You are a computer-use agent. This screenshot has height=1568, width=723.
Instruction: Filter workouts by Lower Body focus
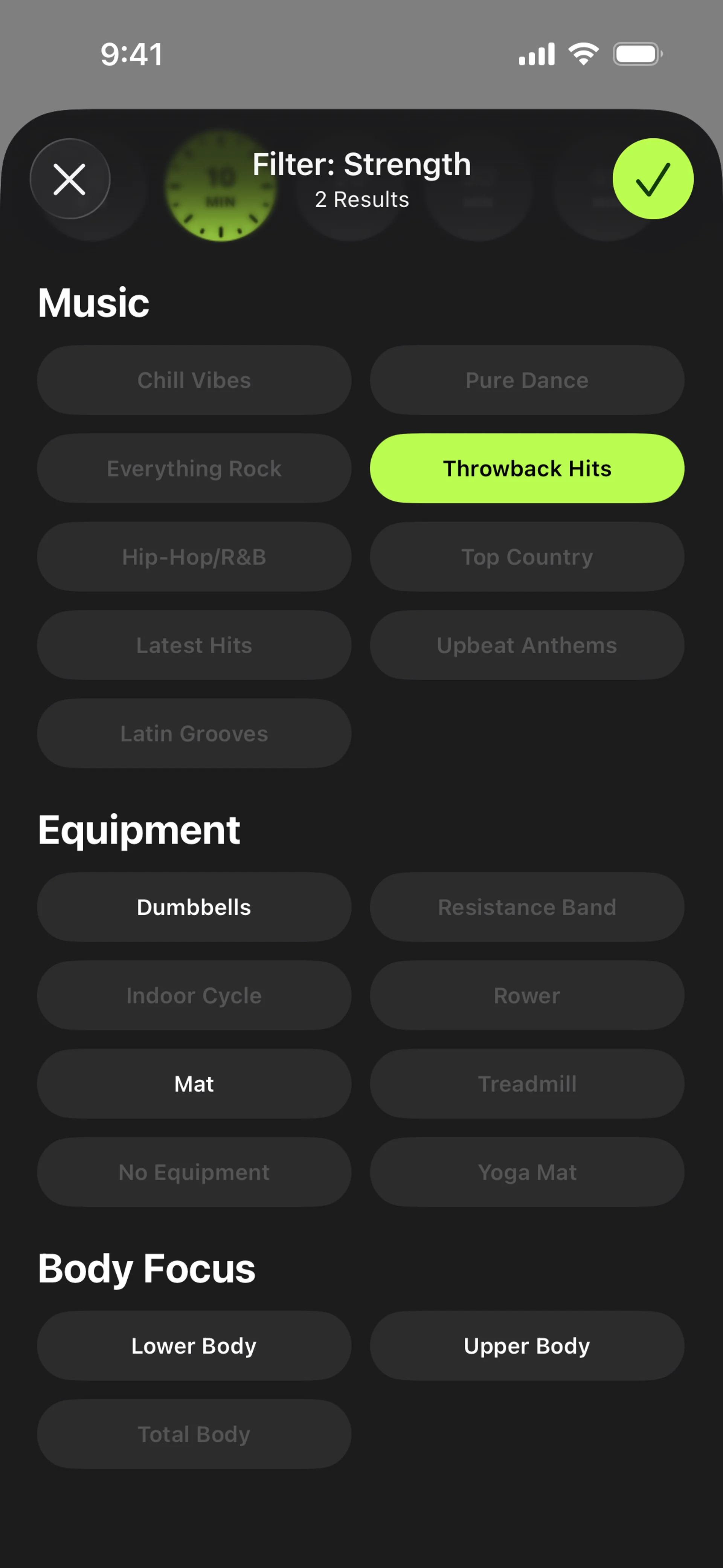(x=194, y=1345)
